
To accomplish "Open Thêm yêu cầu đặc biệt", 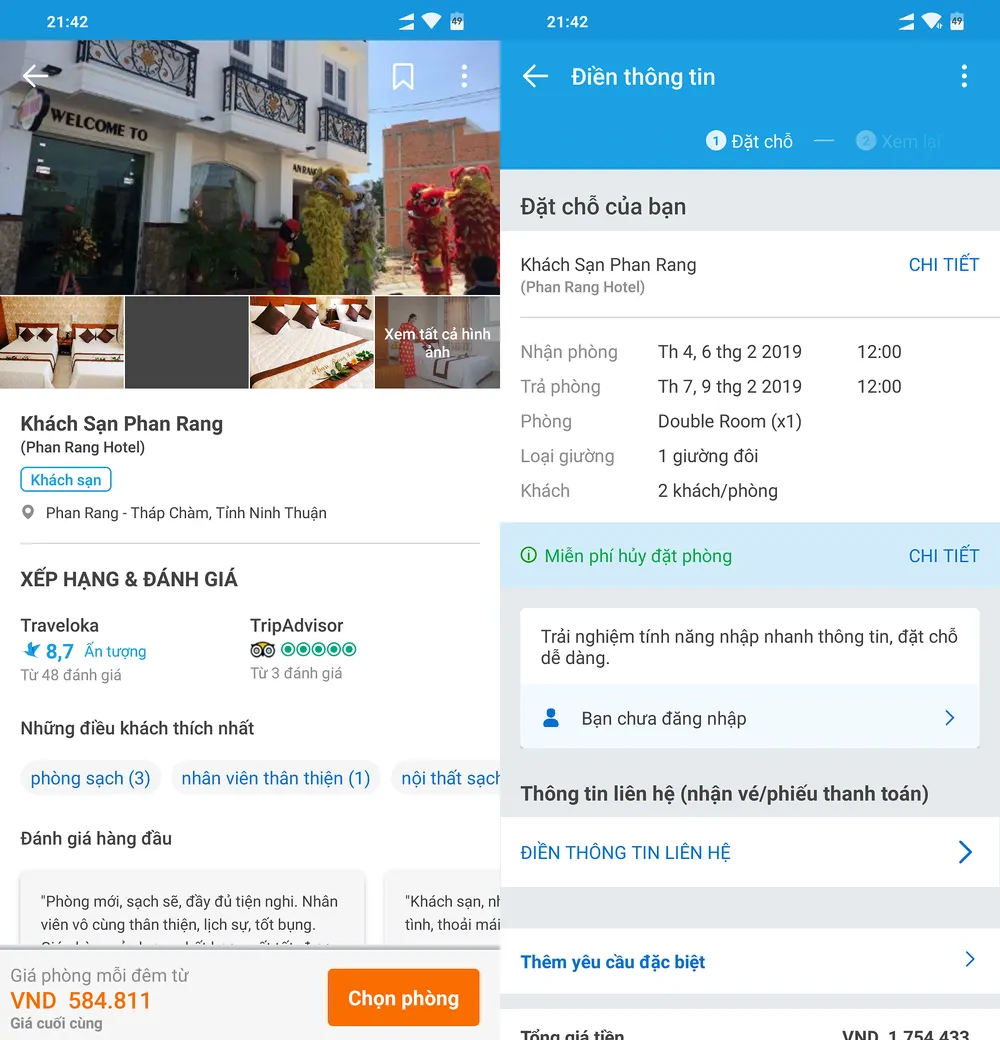I will tap(749, 961).
